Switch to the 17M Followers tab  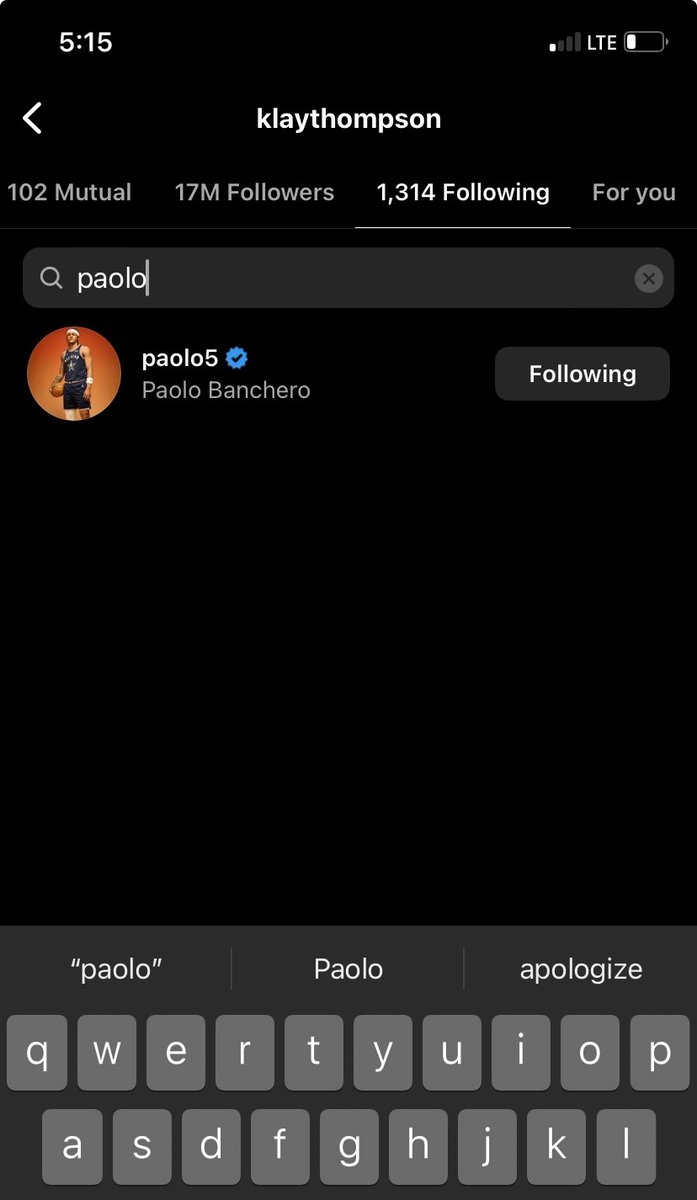pos(254,192)
